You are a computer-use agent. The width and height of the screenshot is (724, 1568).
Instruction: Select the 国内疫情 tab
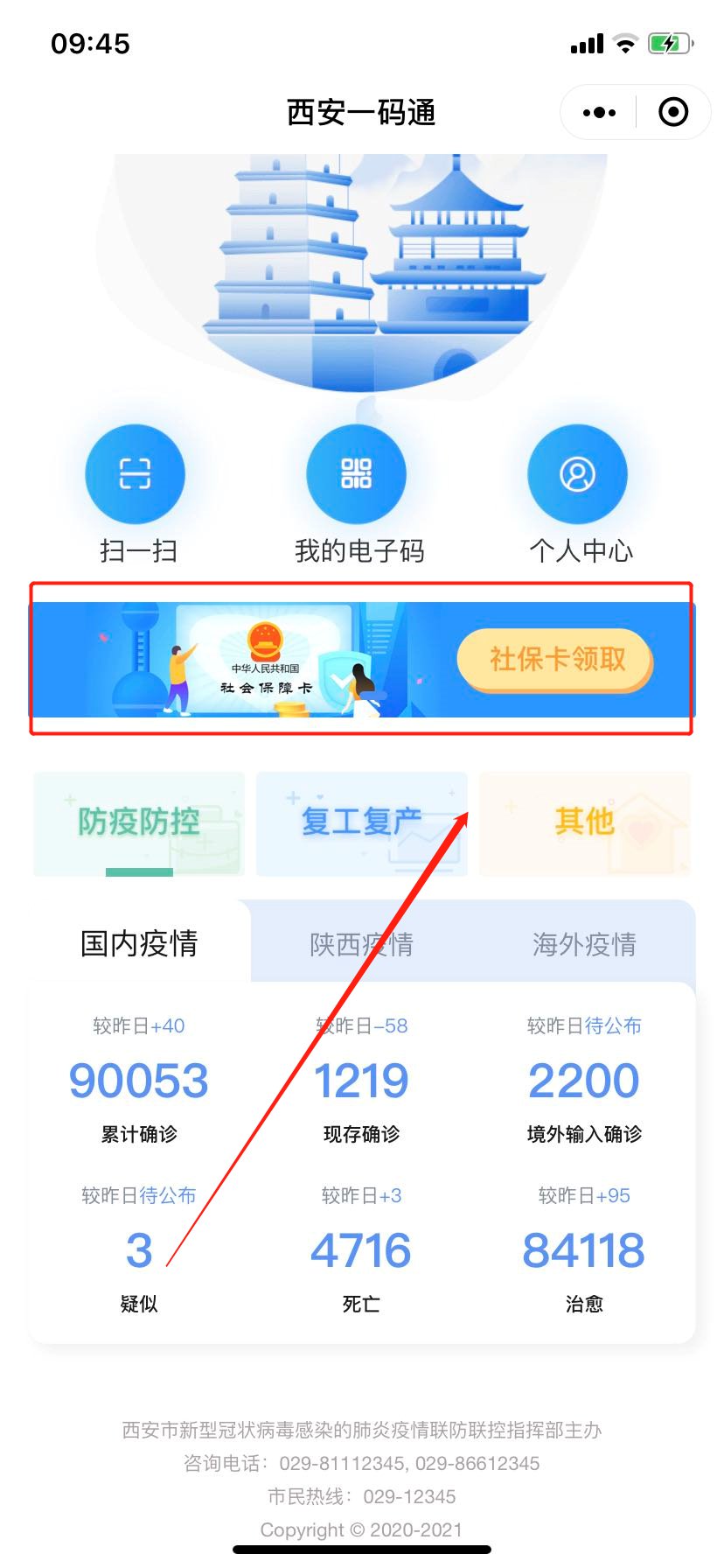pos(139,943)
